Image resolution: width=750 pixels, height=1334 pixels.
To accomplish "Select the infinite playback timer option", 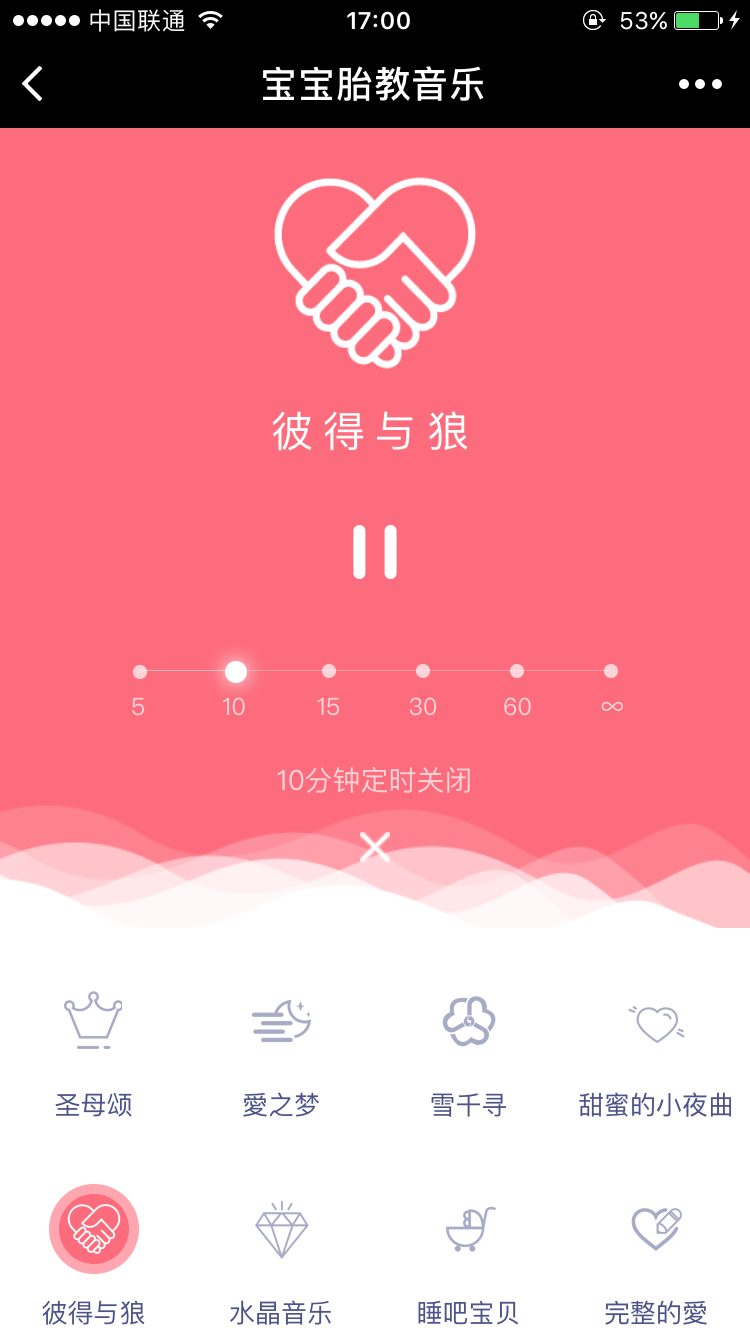I will pos(611,672).
